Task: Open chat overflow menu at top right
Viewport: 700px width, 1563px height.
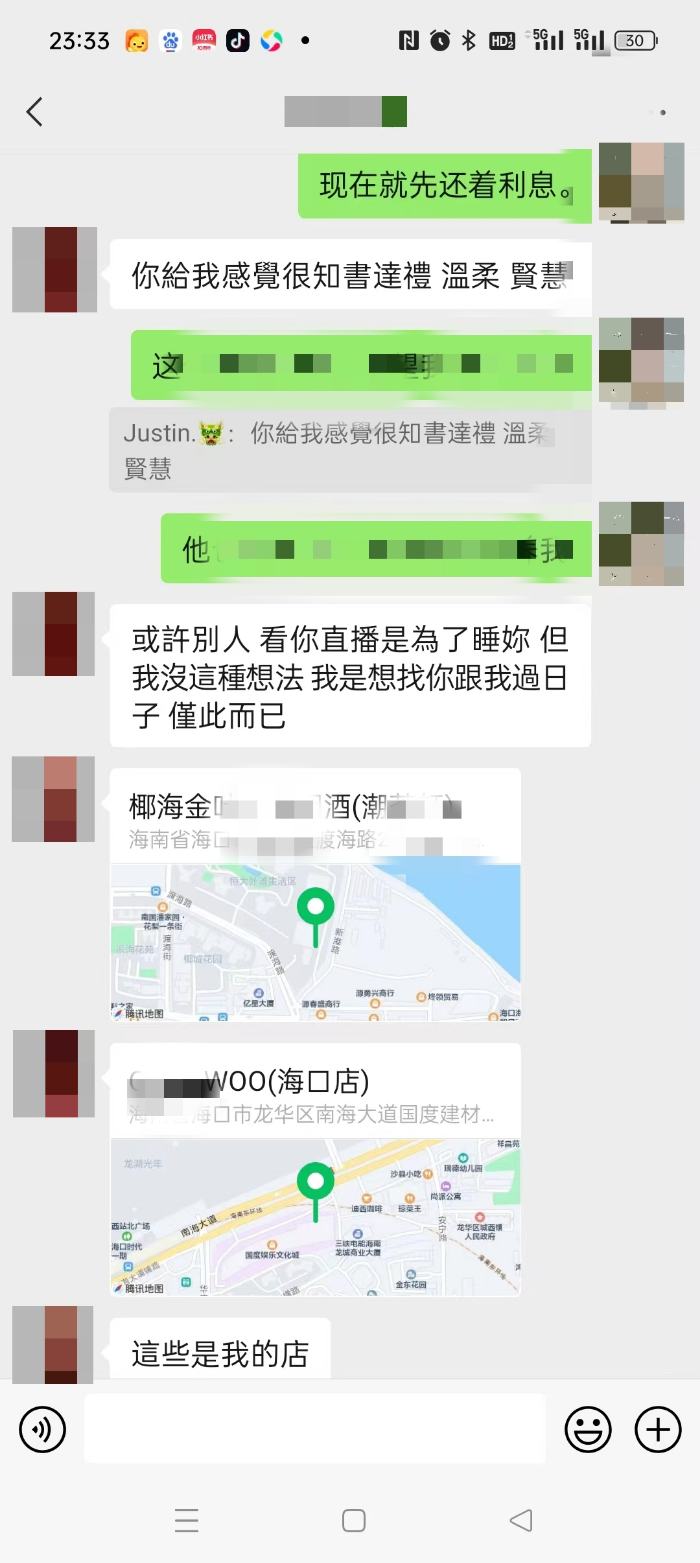Action: [657, 112]
